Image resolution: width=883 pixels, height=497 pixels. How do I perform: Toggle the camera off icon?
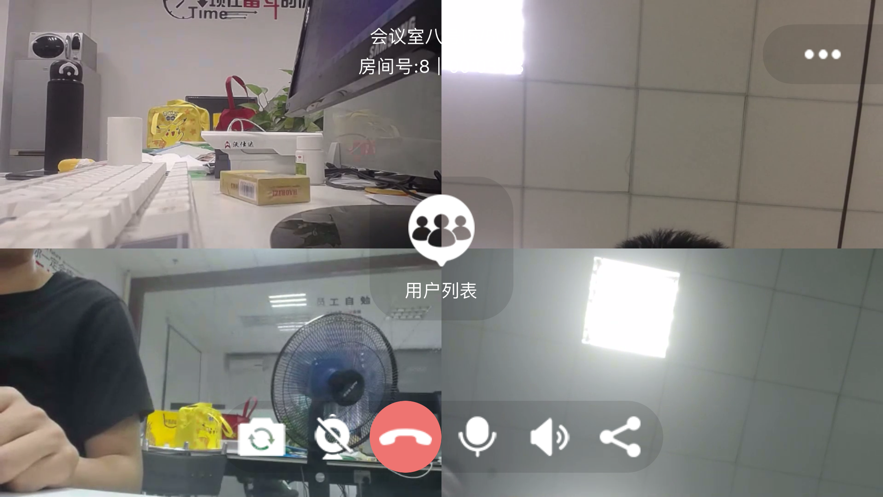[x=332, y=437]
